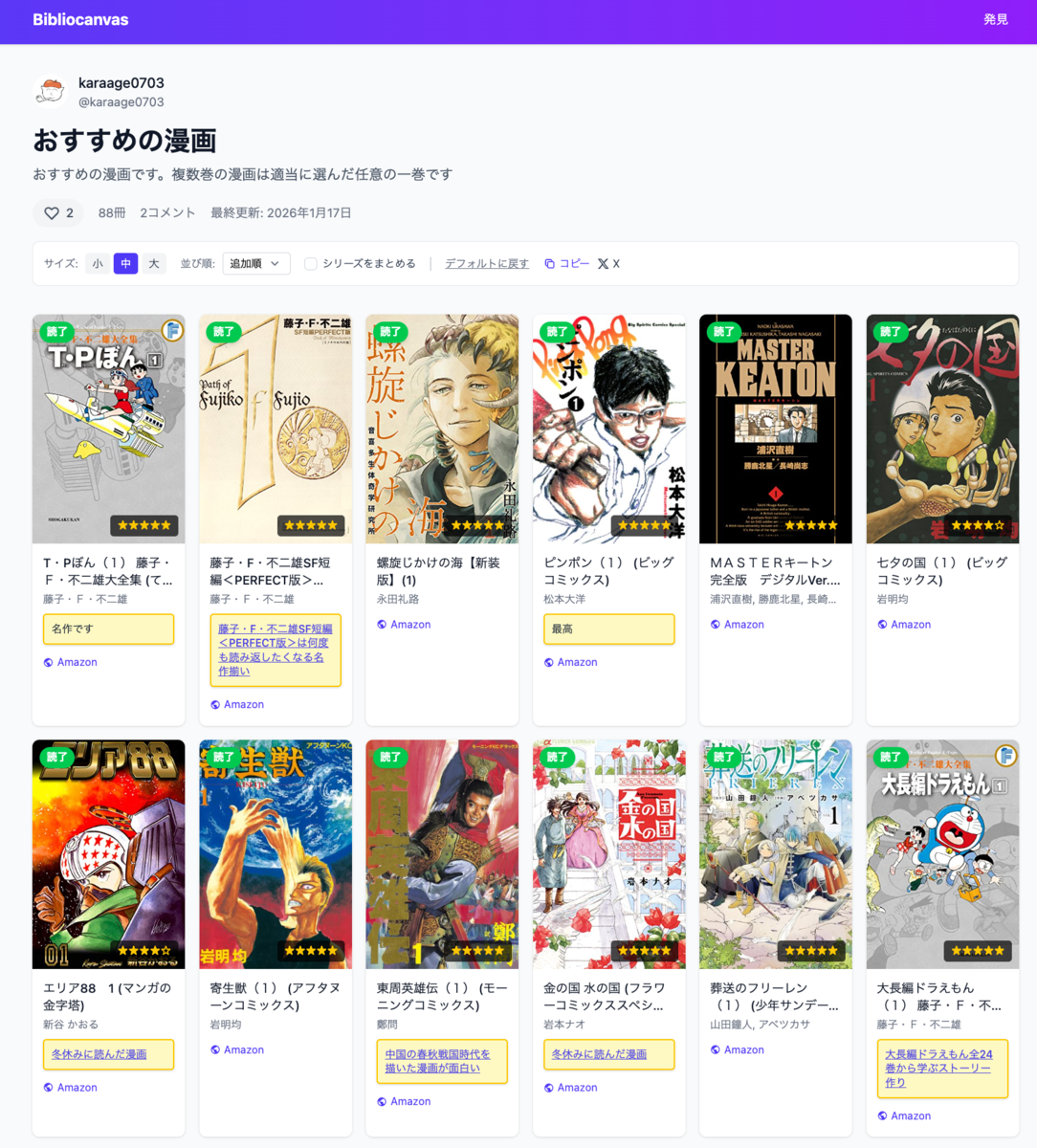Open the T・Pぼん book cover

point(108,429)
